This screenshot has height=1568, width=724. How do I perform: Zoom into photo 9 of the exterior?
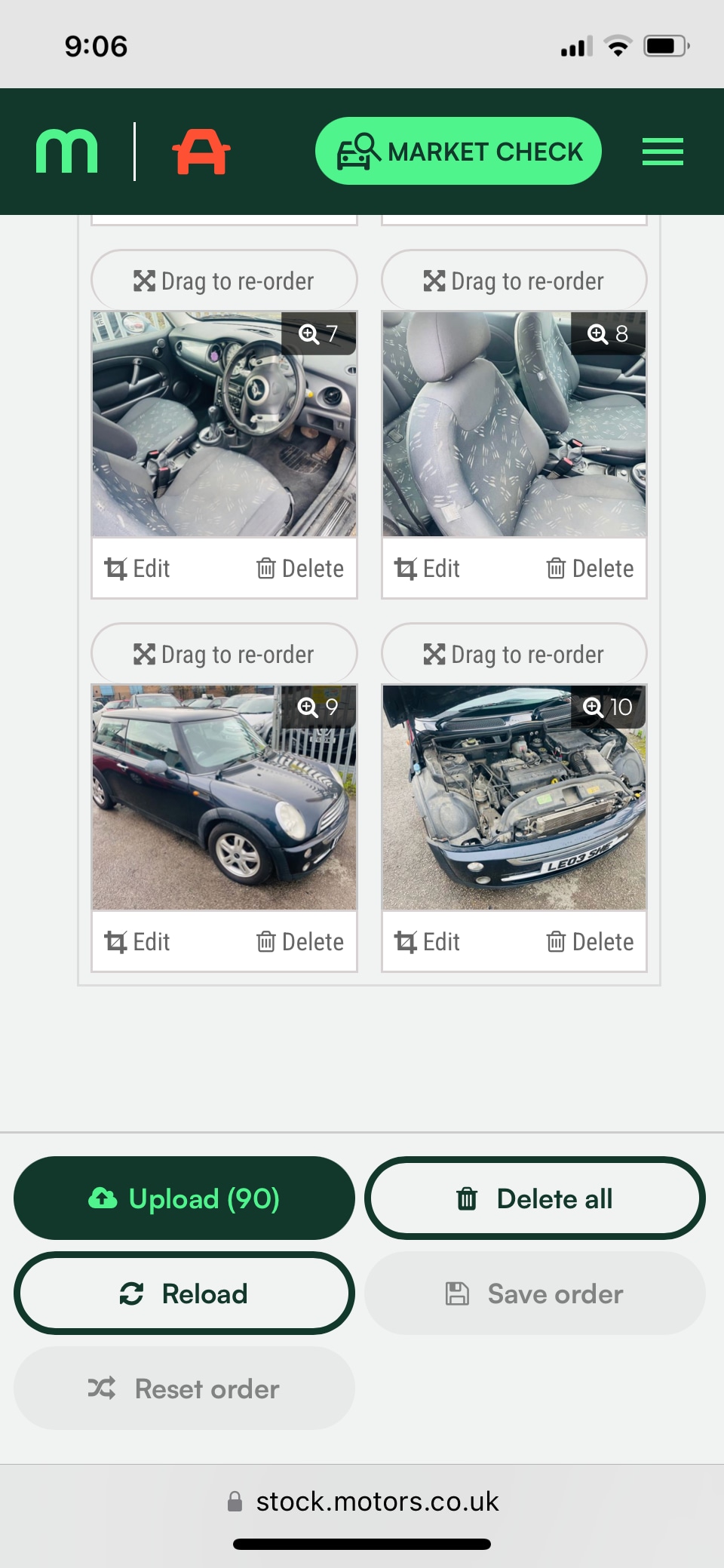tap(307, 707)
